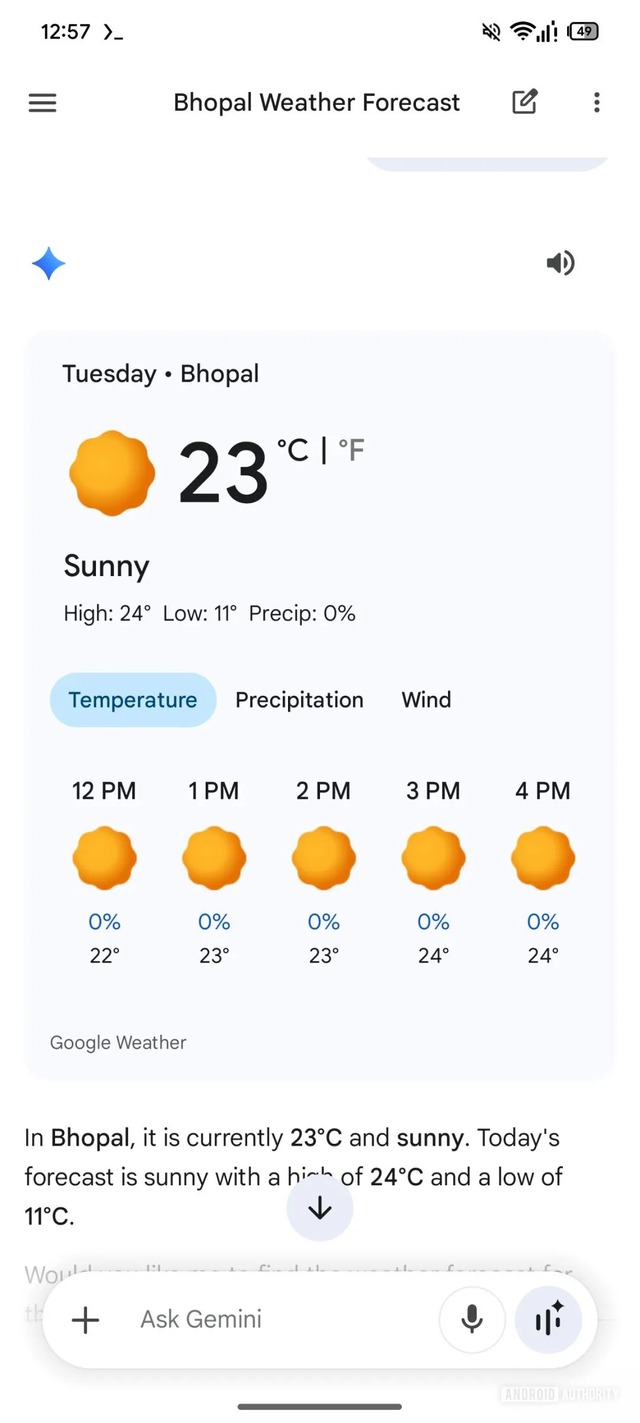Screen dimensions: 640x1423
Task: Switch temperature unit to °F
Action: pyautogui.click(x=351, y=451)
